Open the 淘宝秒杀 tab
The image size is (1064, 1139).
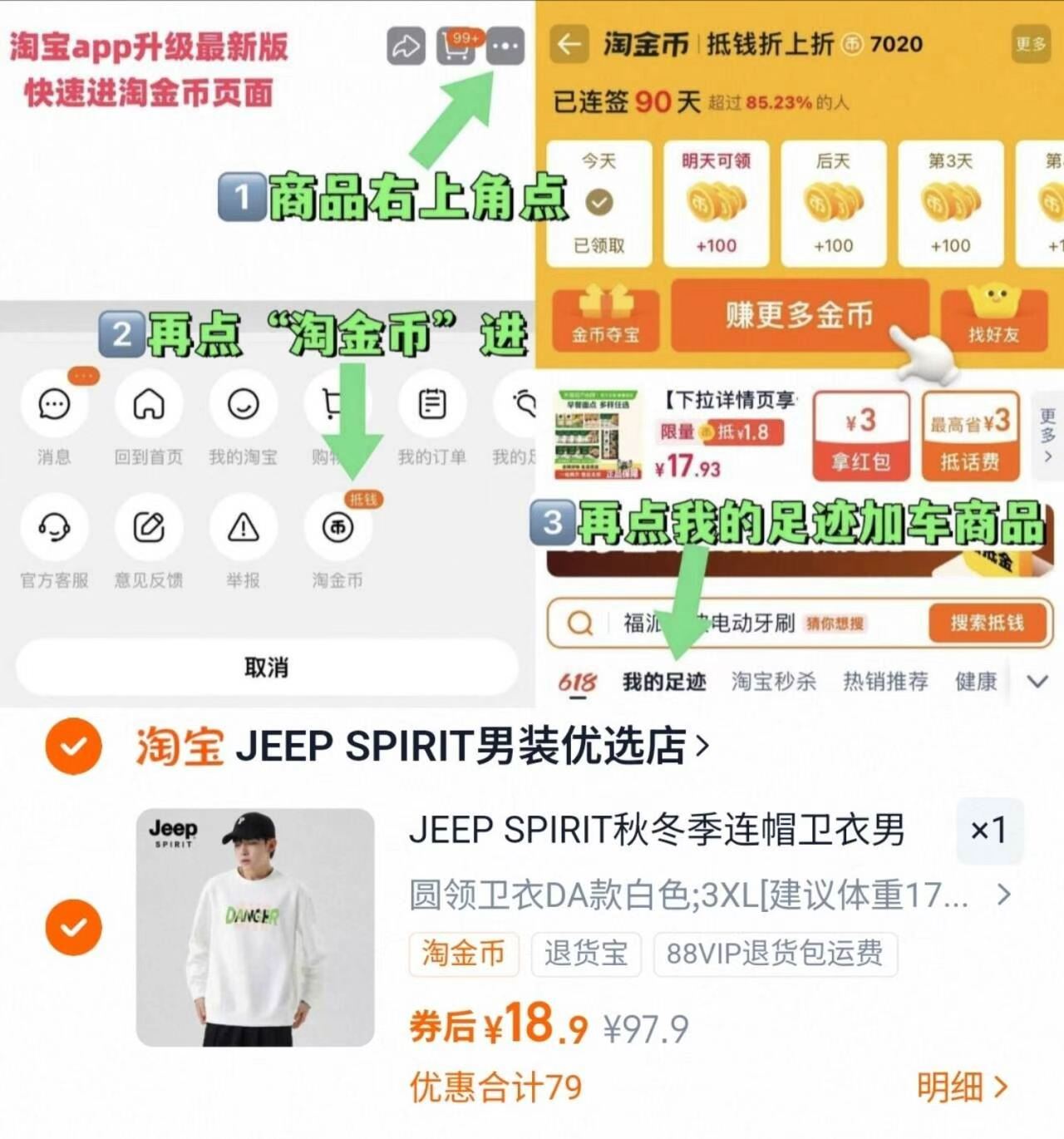pos(774,680)
